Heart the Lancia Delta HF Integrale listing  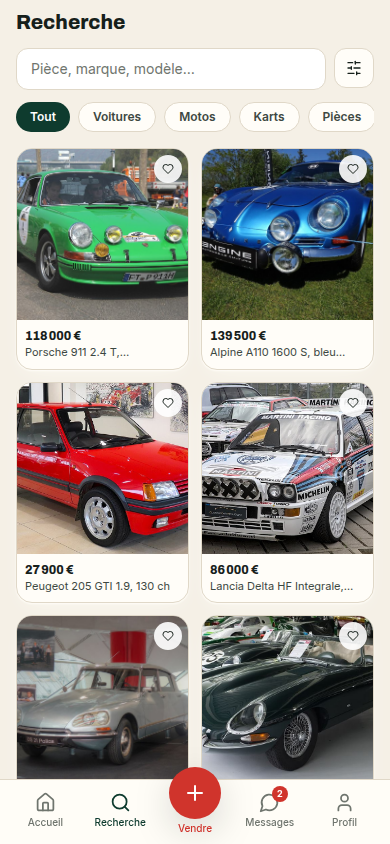click(353, 403)
